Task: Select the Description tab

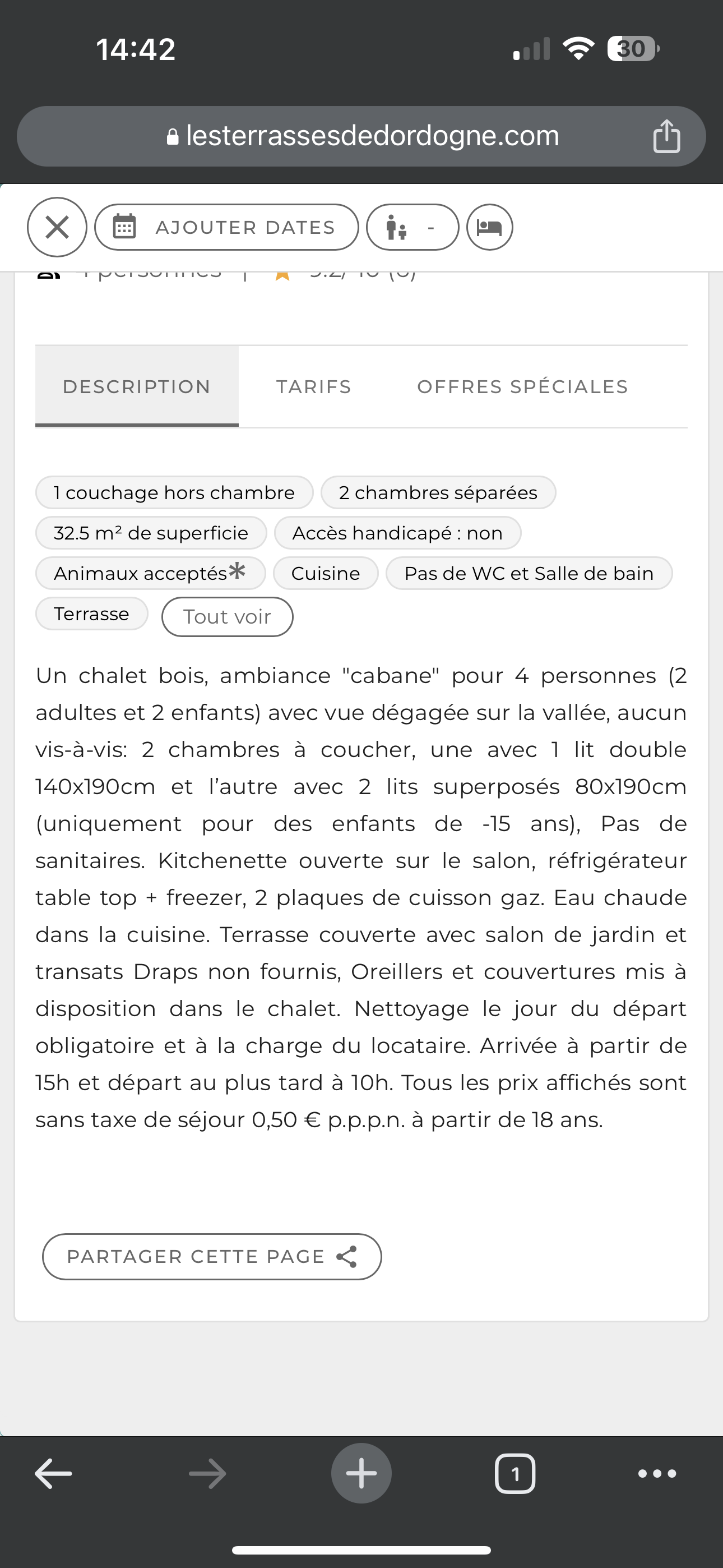Action: (136, 386)
